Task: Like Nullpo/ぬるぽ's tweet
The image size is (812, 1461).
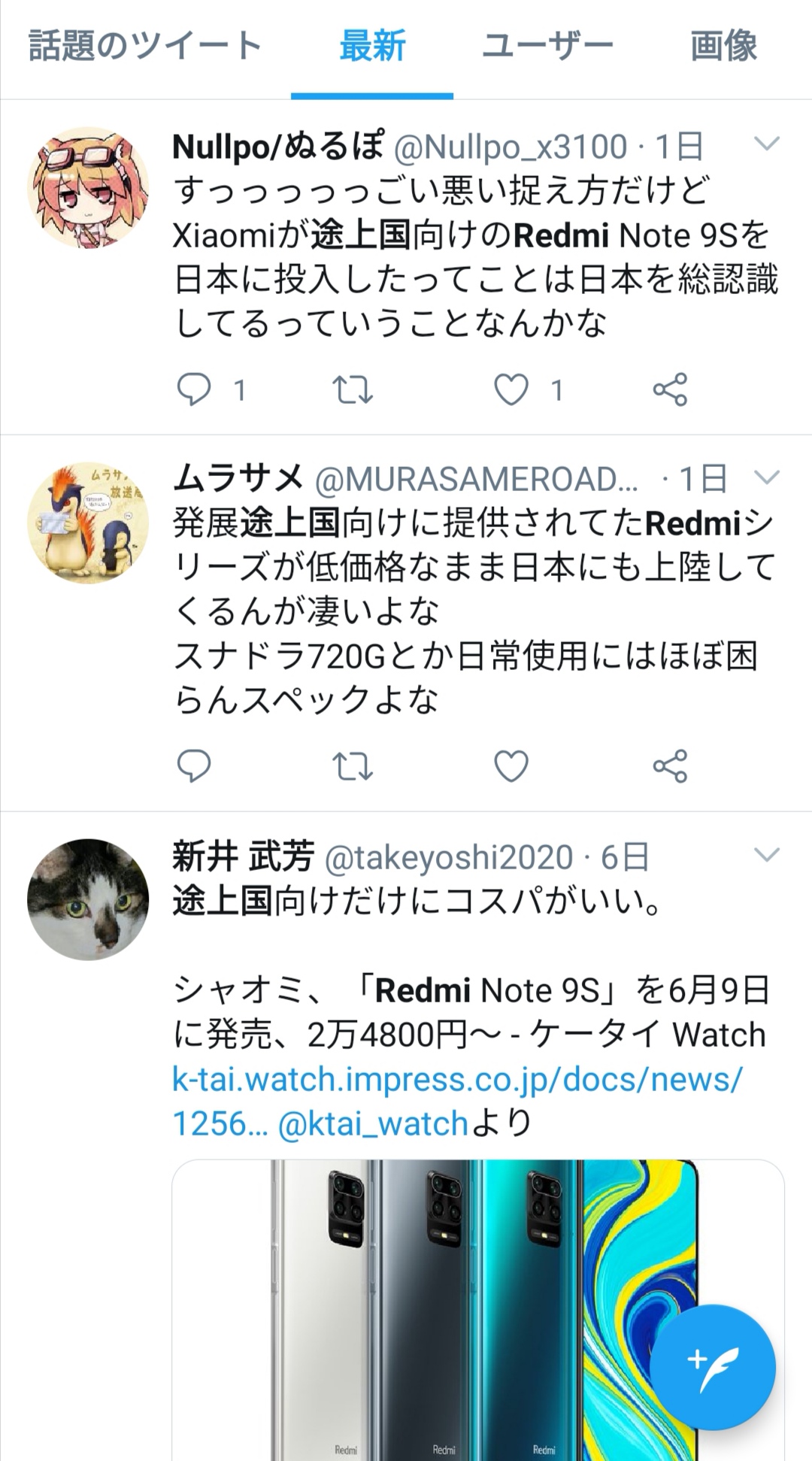Action: coord(511,390)
